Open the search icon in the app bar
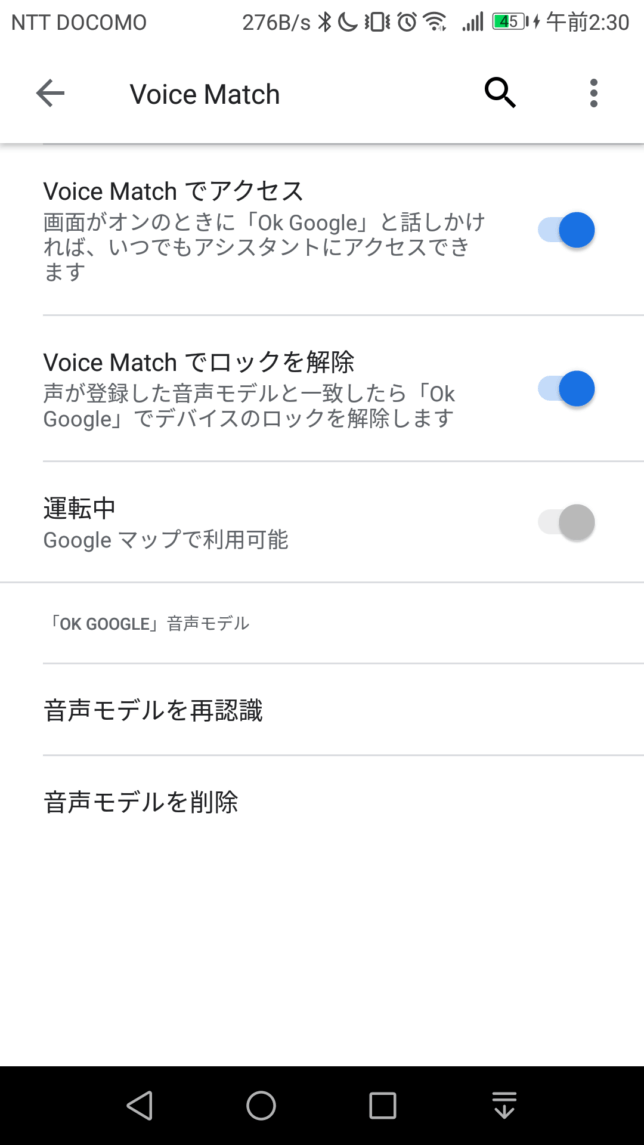Image resolution: width=644 pixels, height=1145 pixels. 500,93
